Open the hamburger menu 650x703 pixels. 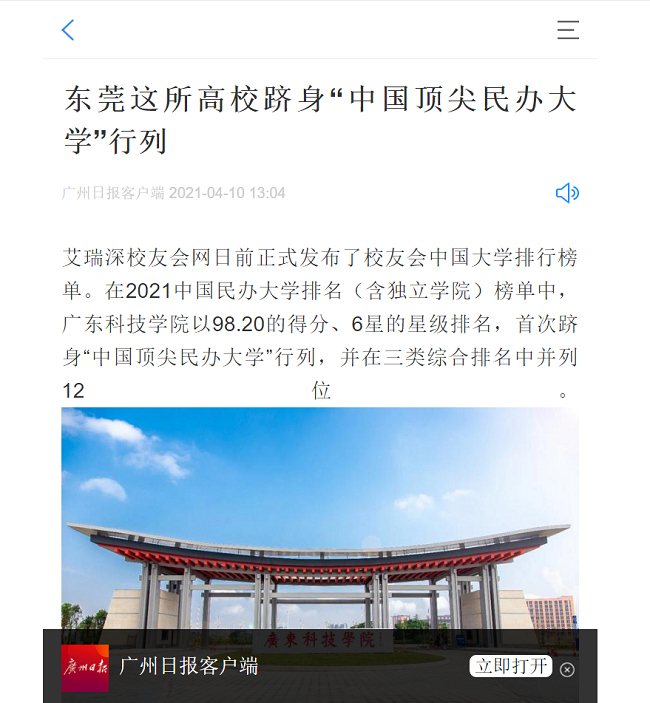click(x=567, y=30)
